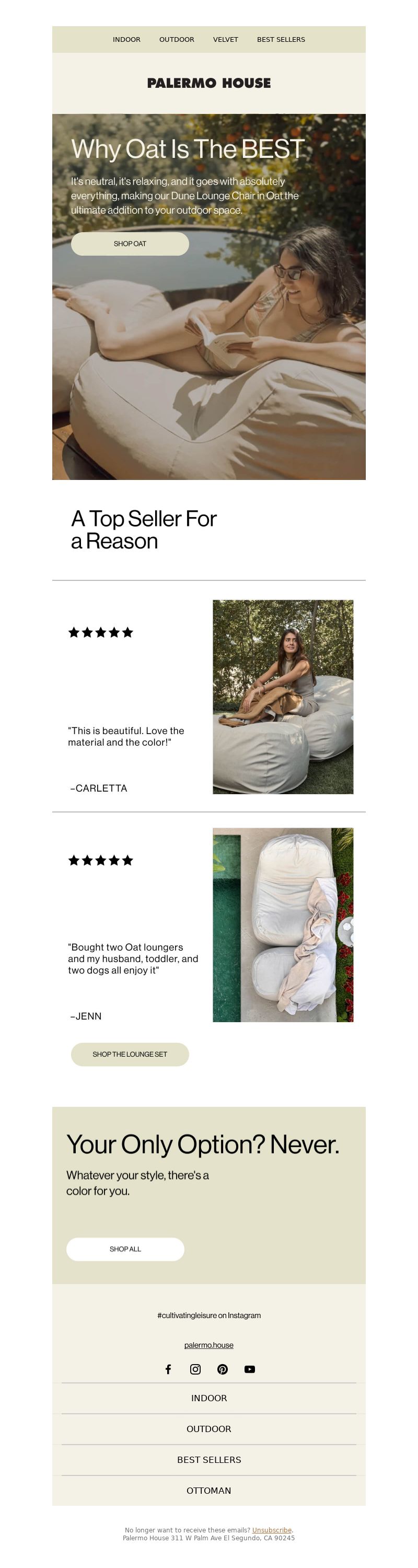Tap the SHOP OAT button

[130, 244]
